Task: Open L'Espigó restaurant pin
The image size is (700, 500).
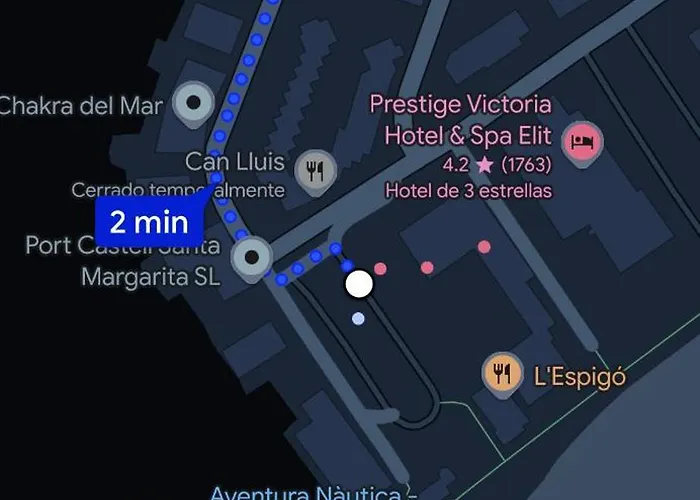Action: tap(502, 372)
